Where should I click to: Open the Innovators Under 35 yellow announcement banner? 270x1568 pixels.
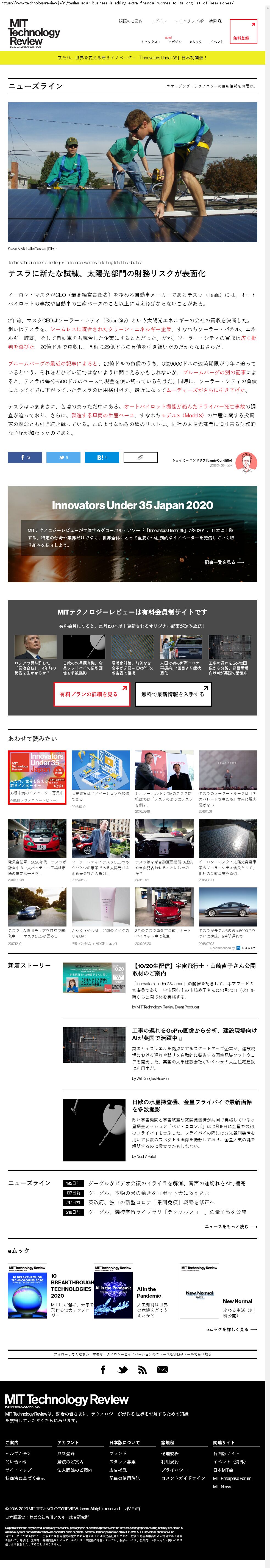[x=133, y=58]
